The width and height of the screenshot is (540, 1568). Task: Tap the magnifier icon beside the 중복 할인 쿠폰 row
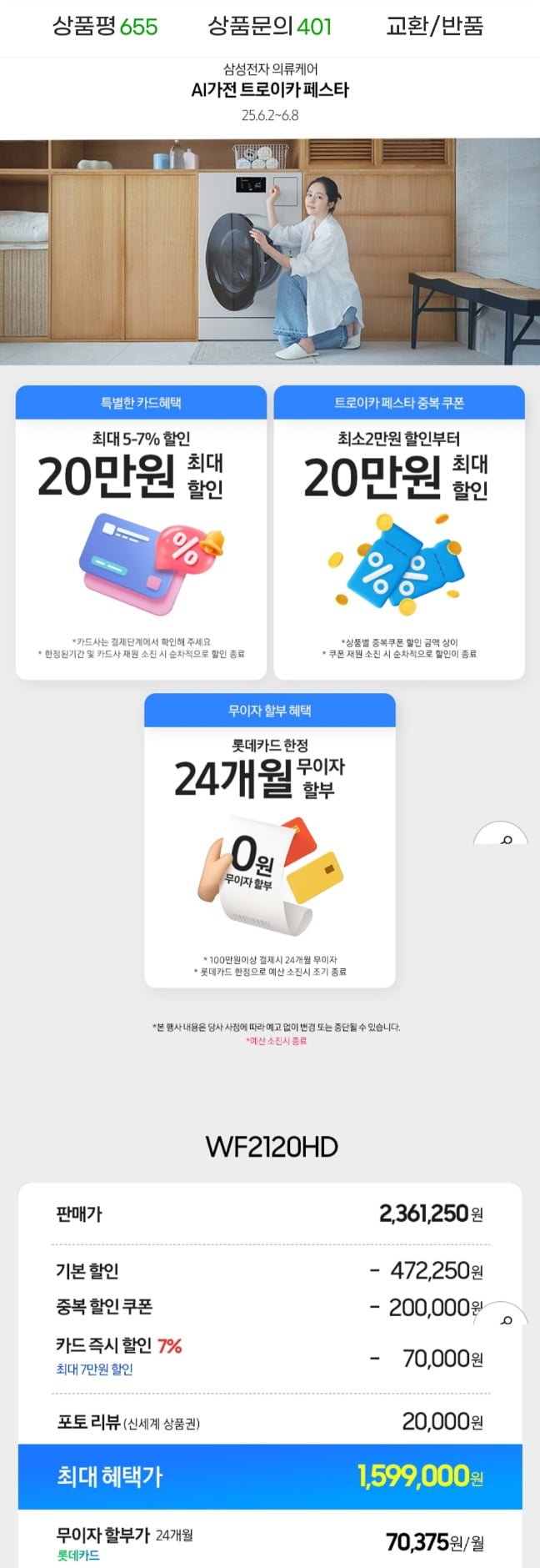(x=502, y=1317)
